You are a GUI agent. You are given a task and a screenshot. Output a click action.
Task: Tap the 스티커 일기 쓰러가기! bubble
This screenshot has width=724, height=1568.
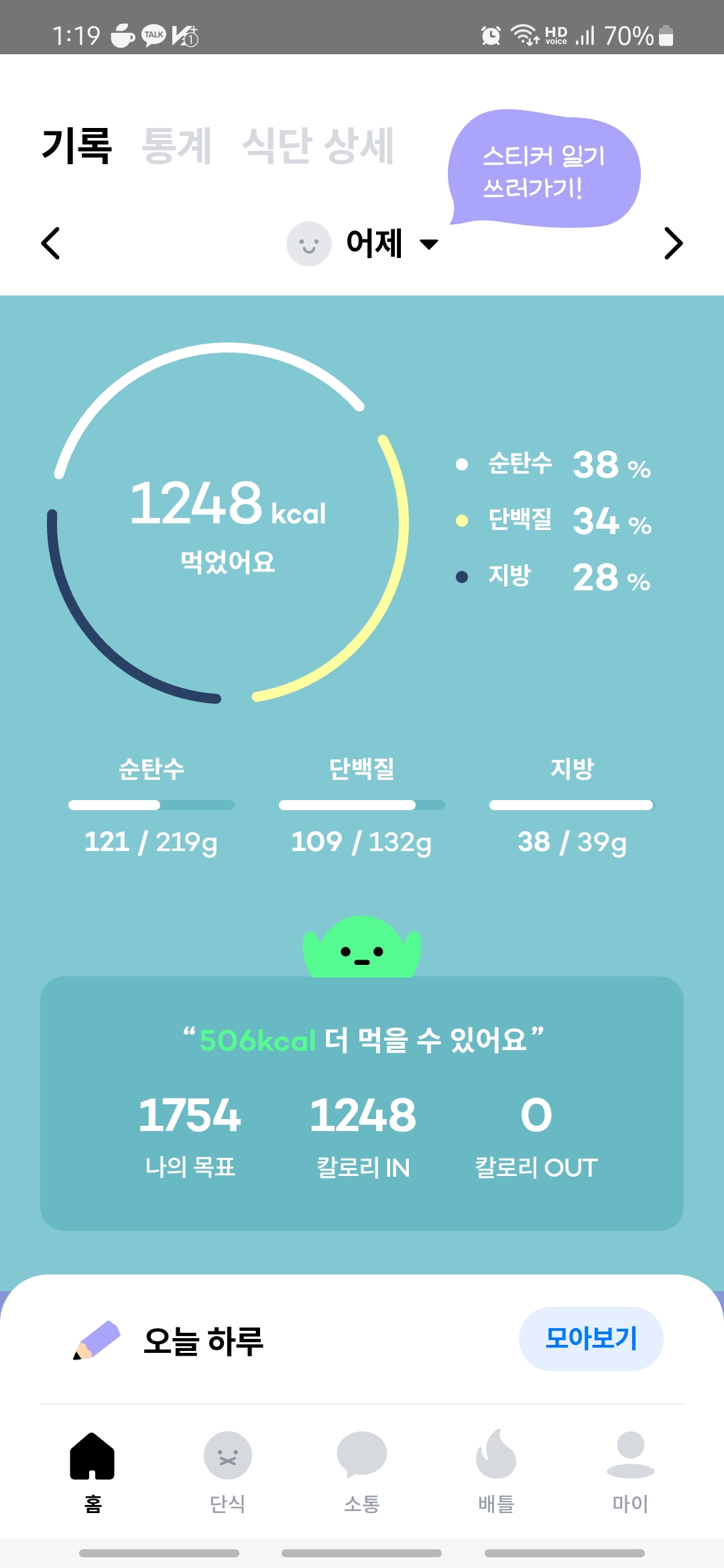(544, 171)
